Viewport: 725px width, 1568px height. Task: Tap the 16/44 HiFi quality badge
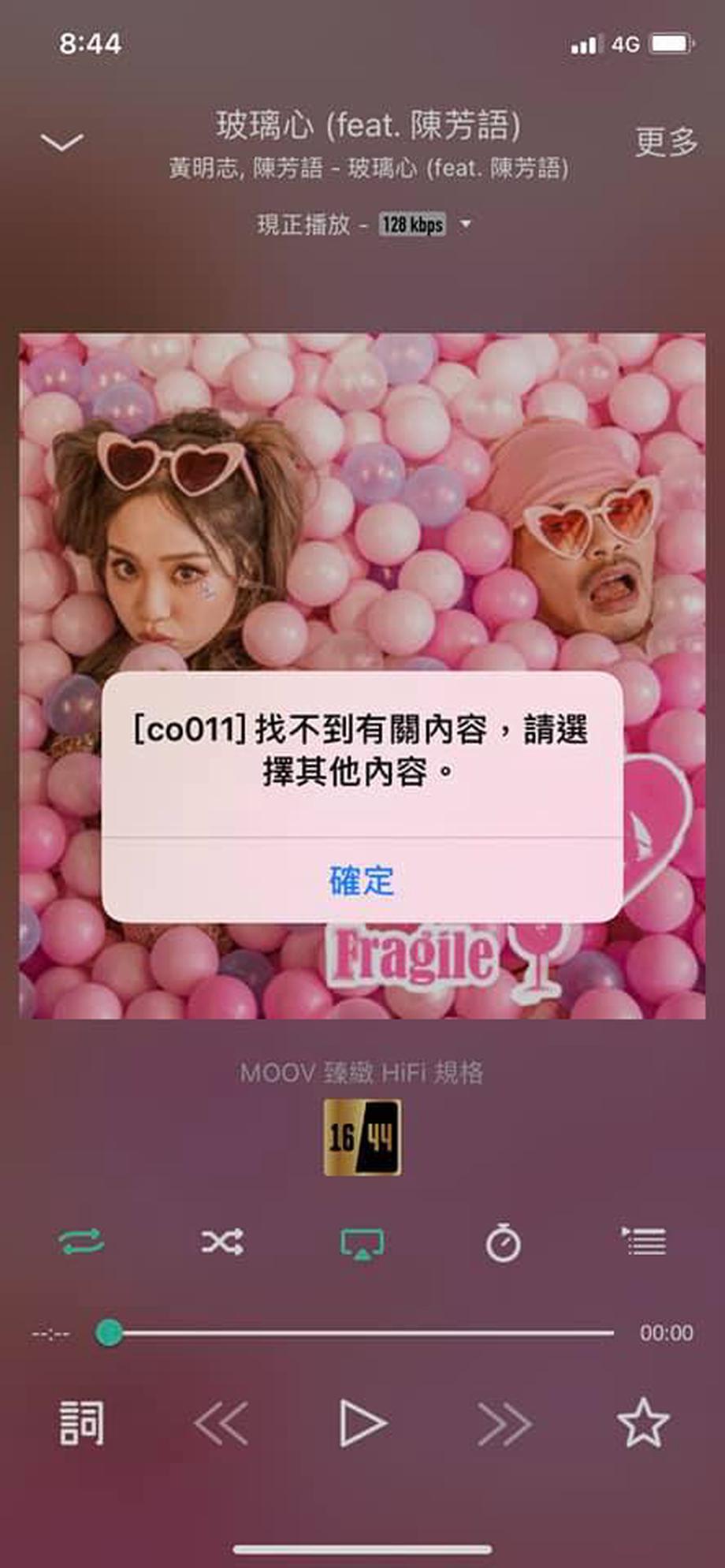pos(362,1137)
